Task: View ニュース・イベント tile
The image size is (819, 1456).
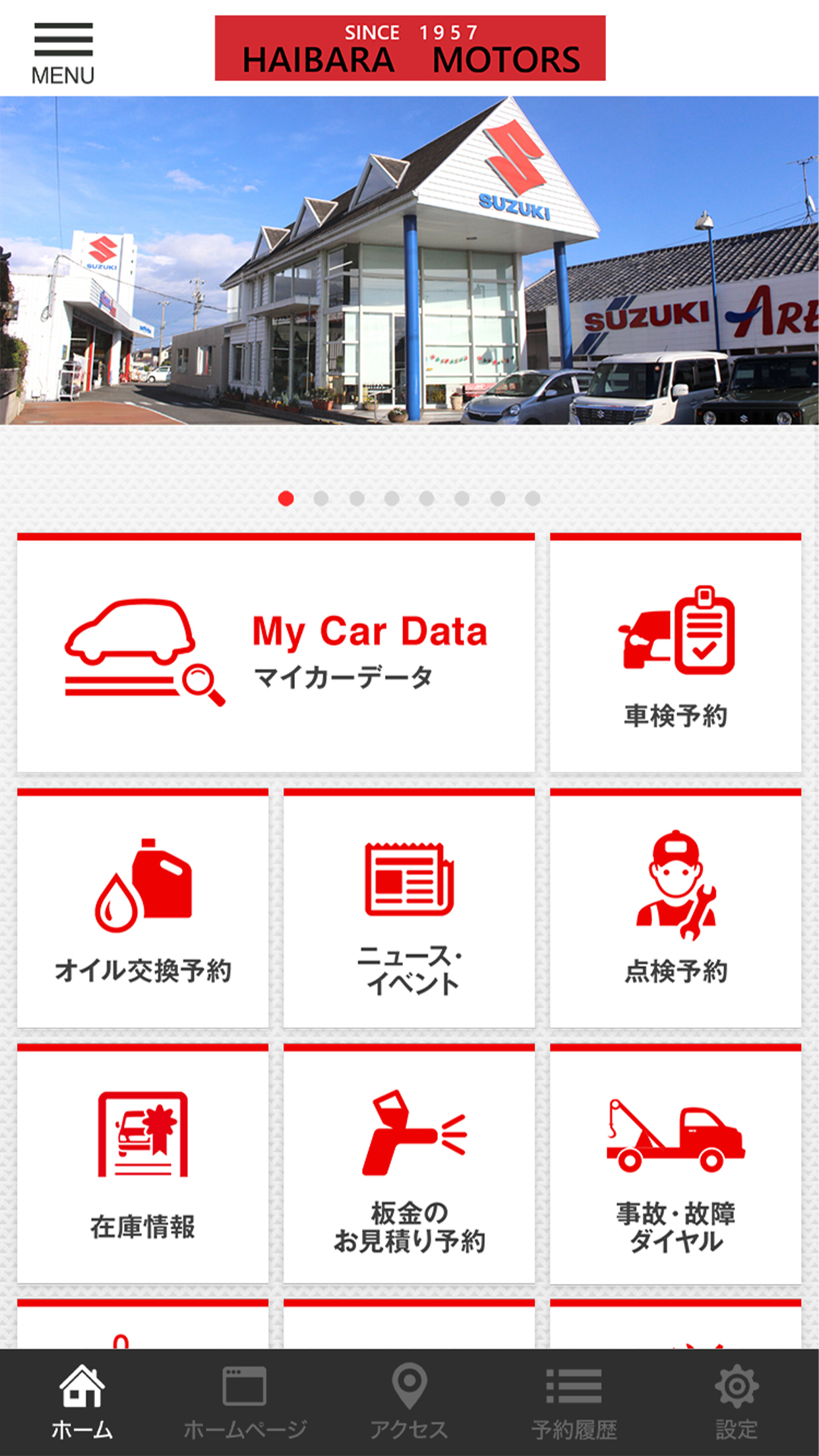Action: pos(409,908)
